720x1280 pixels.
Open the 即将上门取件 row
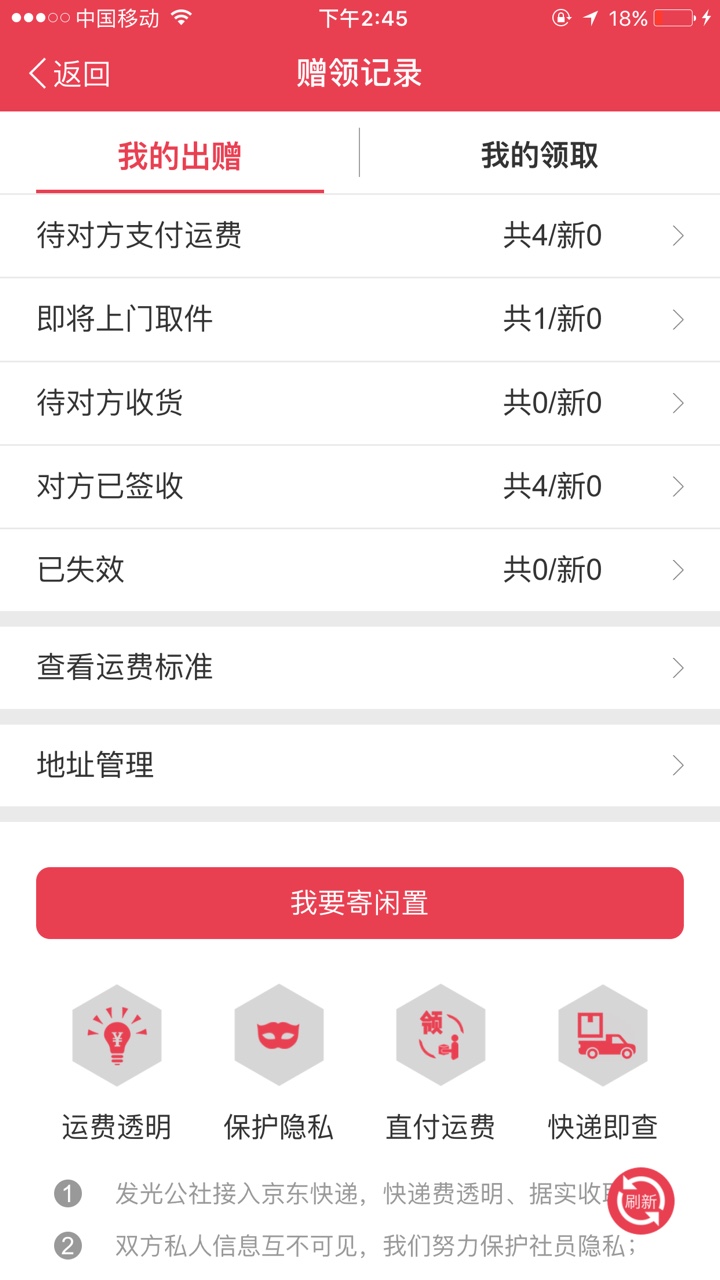pyautogui.click(x=360, y=320)
